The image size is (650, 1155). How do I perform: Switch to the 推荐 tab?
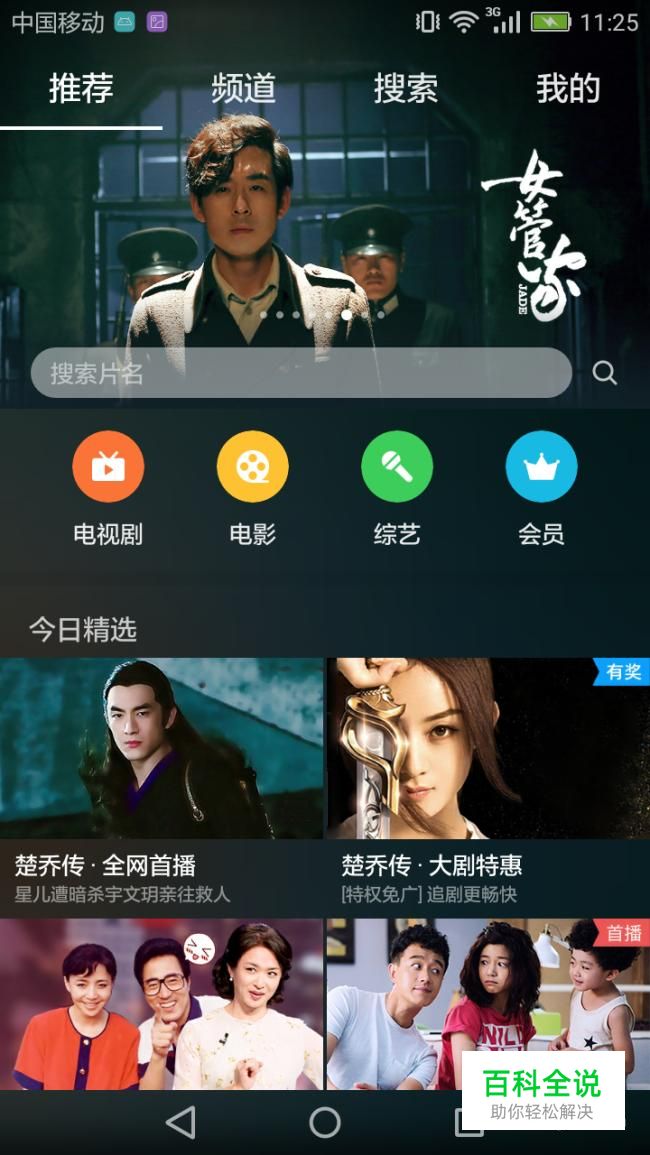click(81, 89)
